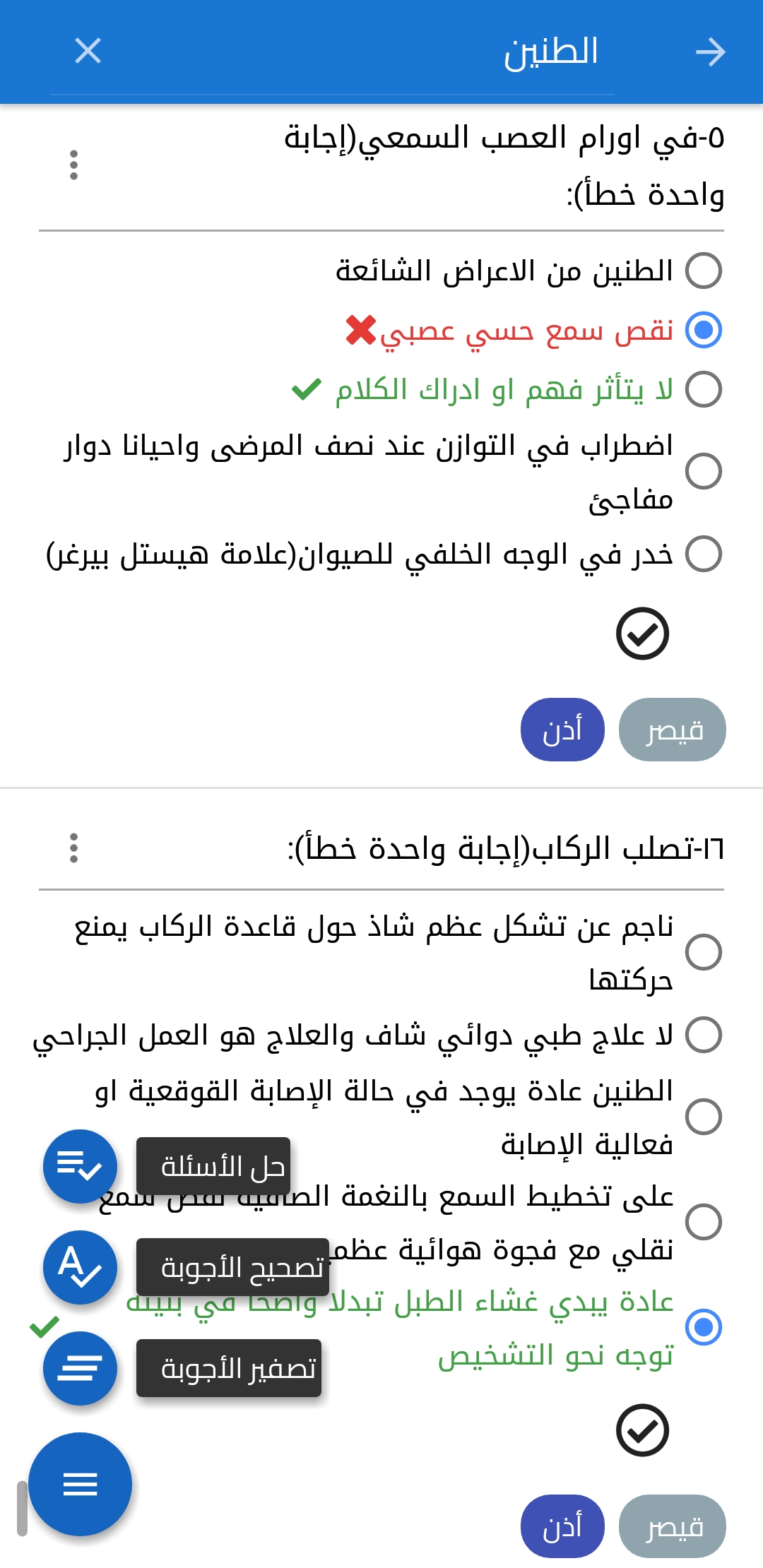Open overflow menu for question ٥

[x=74, y=165]
